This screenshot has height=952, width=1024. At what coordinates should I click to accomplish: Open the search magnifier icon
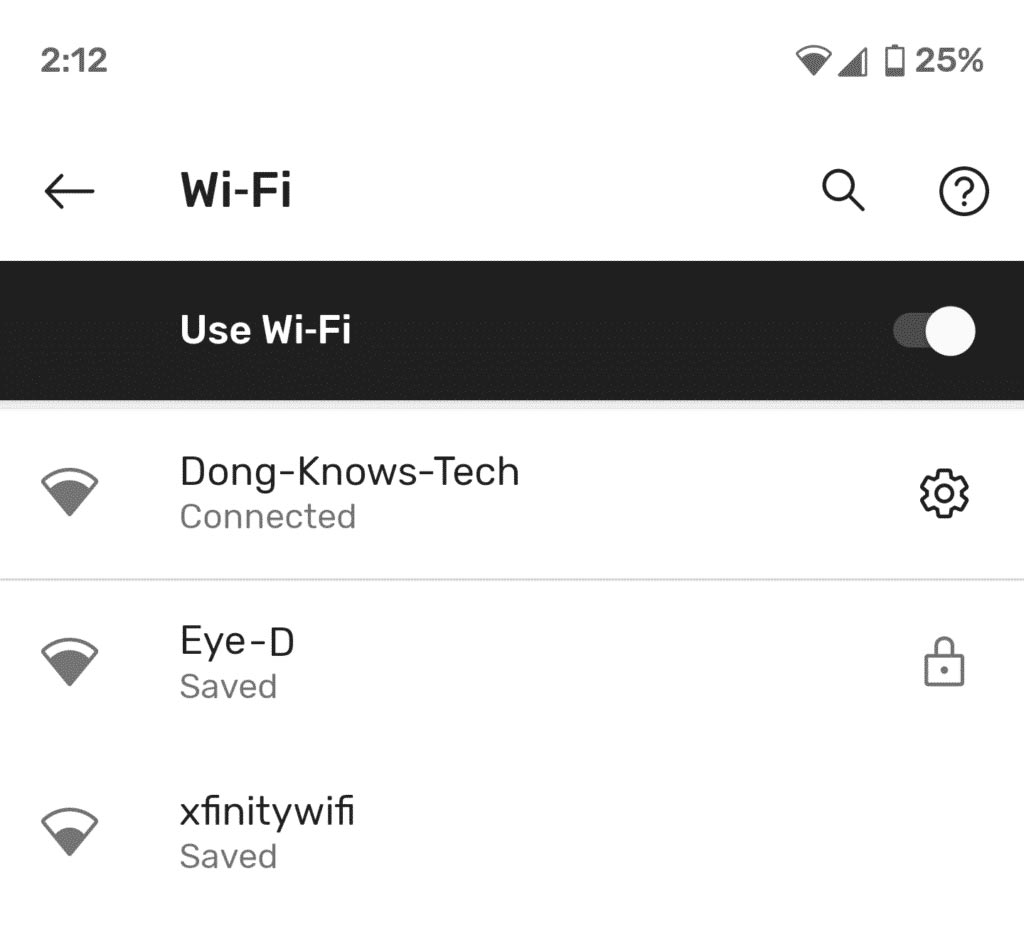pyautogui.click(x=843, y=191)
